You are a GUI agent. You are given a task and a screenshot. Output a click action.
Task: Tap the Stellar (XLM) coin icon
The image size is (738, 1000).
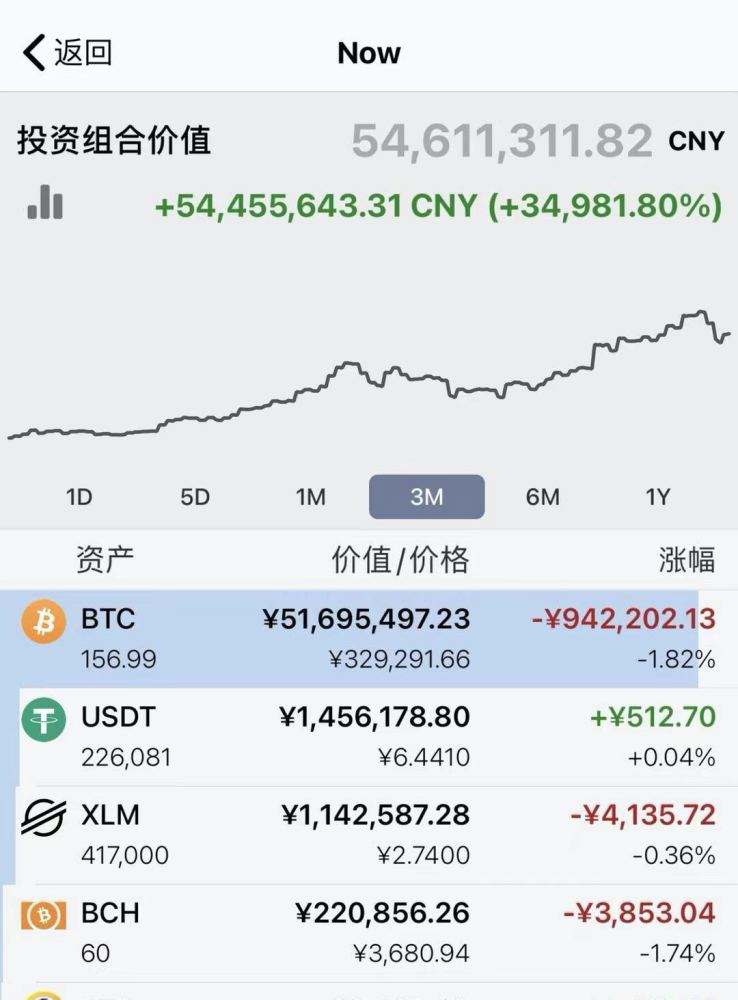click(42, 817)
